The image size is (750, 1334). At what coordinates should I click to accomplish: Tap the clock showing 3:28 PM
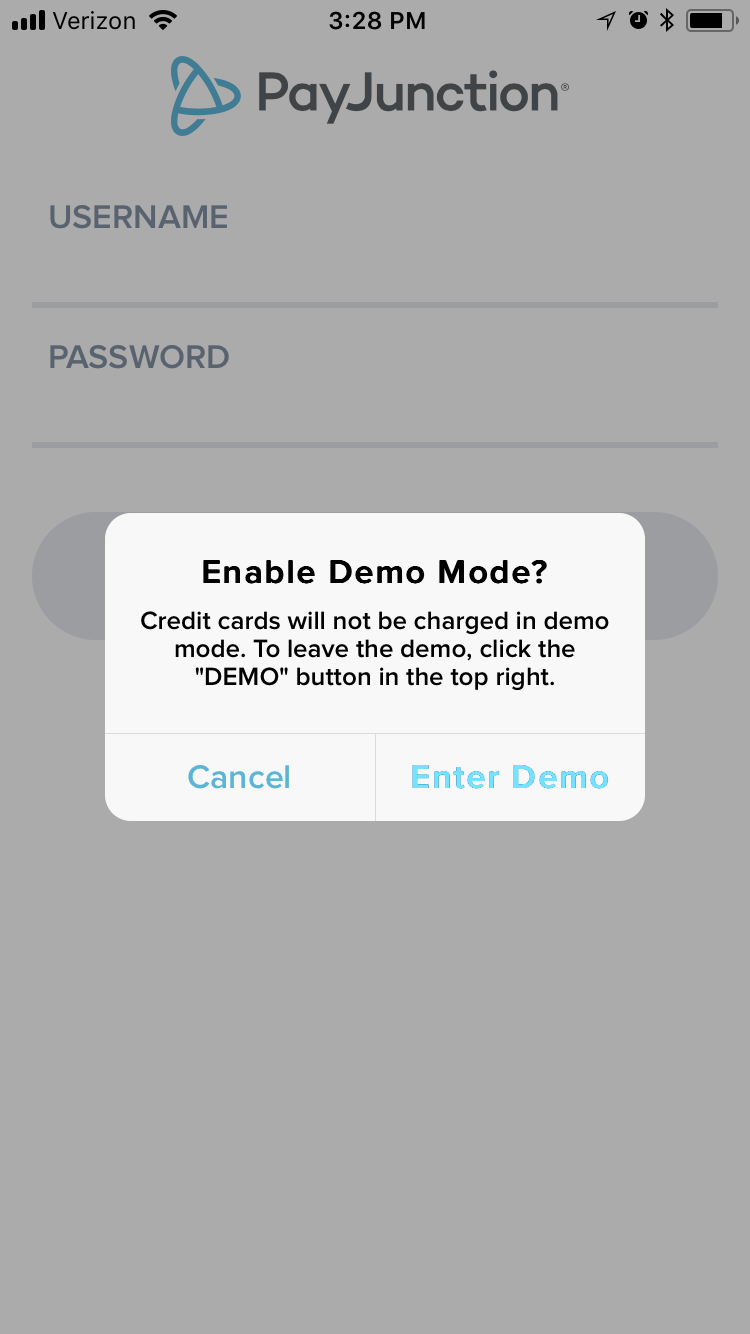[x=377, y=19]
